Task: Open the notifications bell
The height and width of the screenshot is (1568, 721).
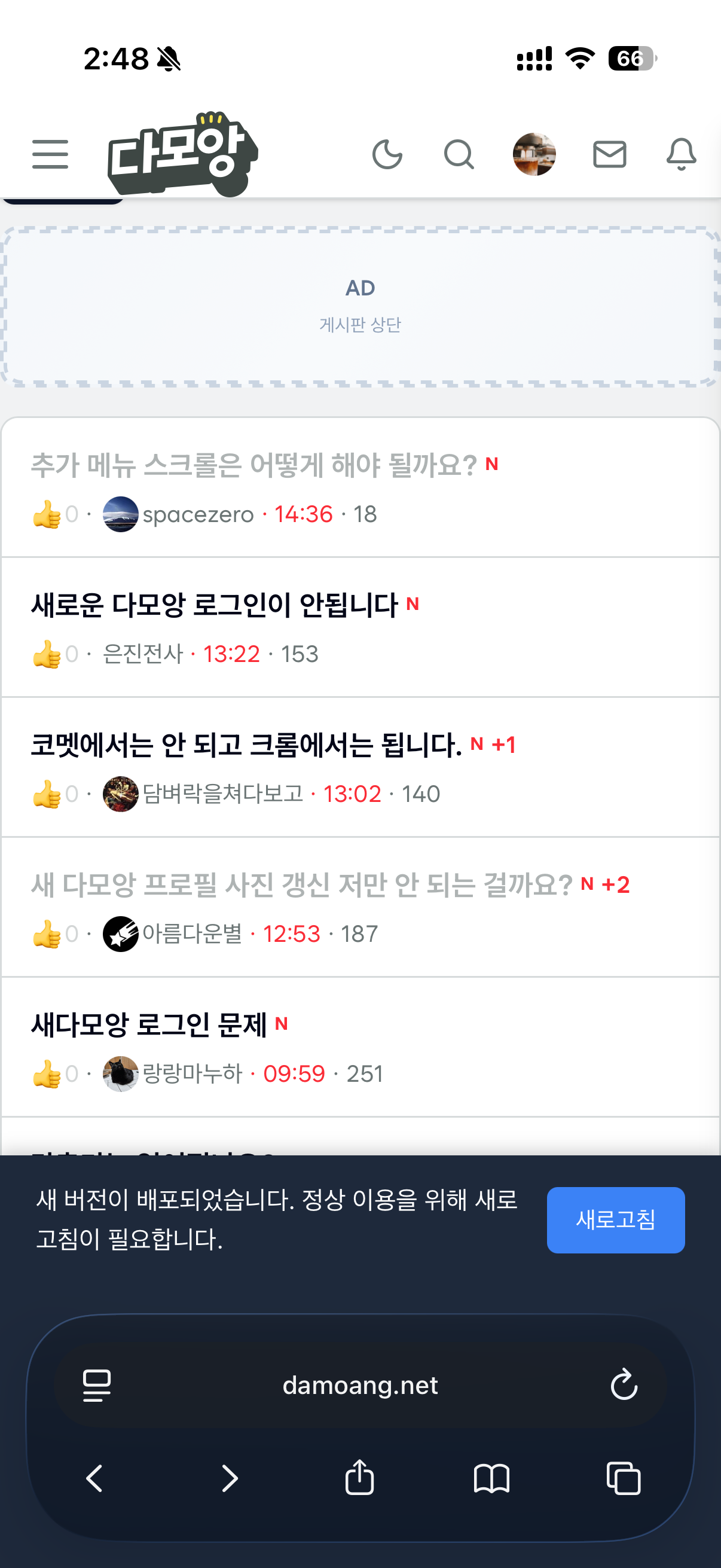Action: click(682, 154)
